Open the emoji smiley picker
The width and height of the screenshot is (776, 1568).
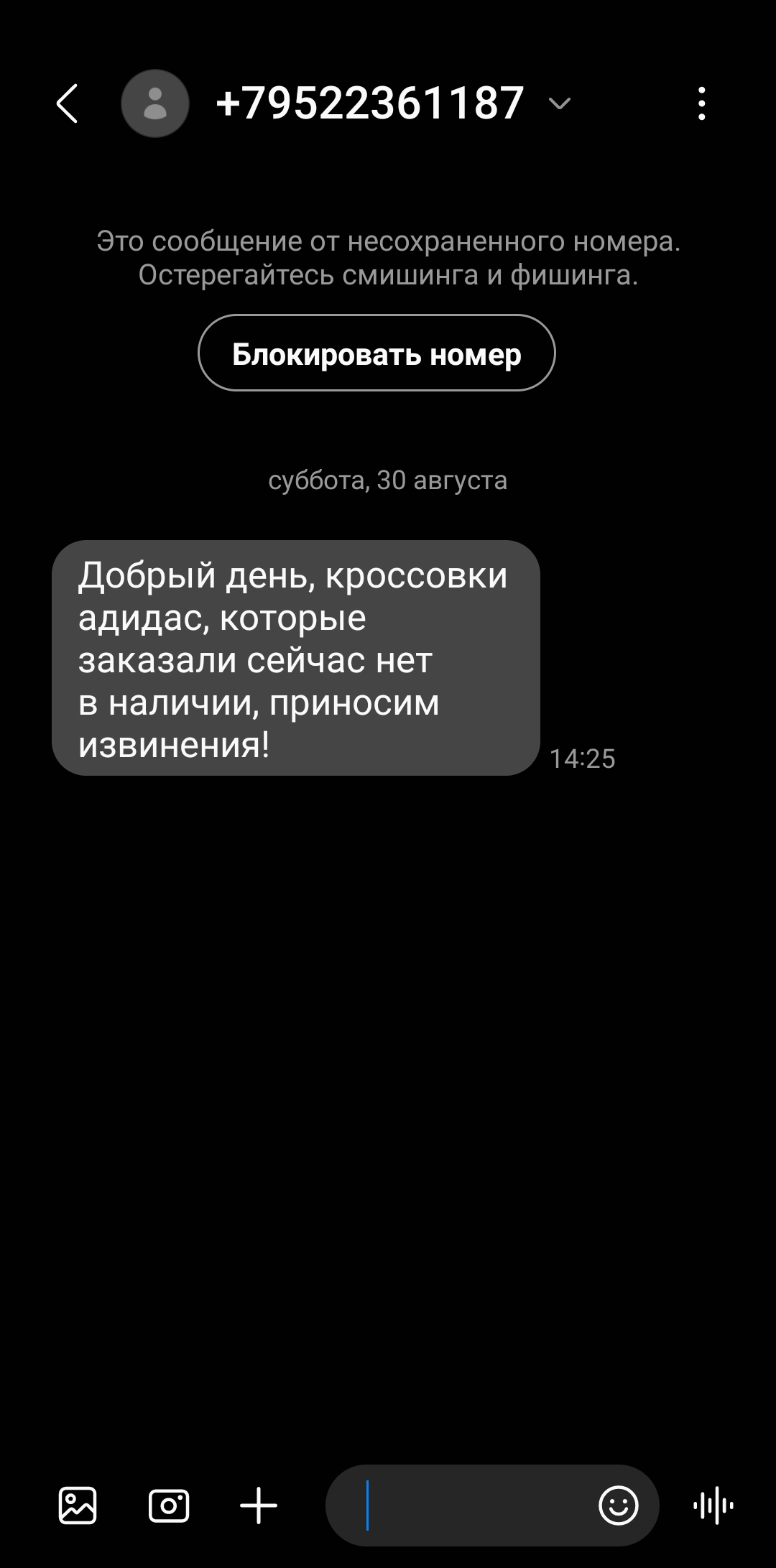point(619,1505)
